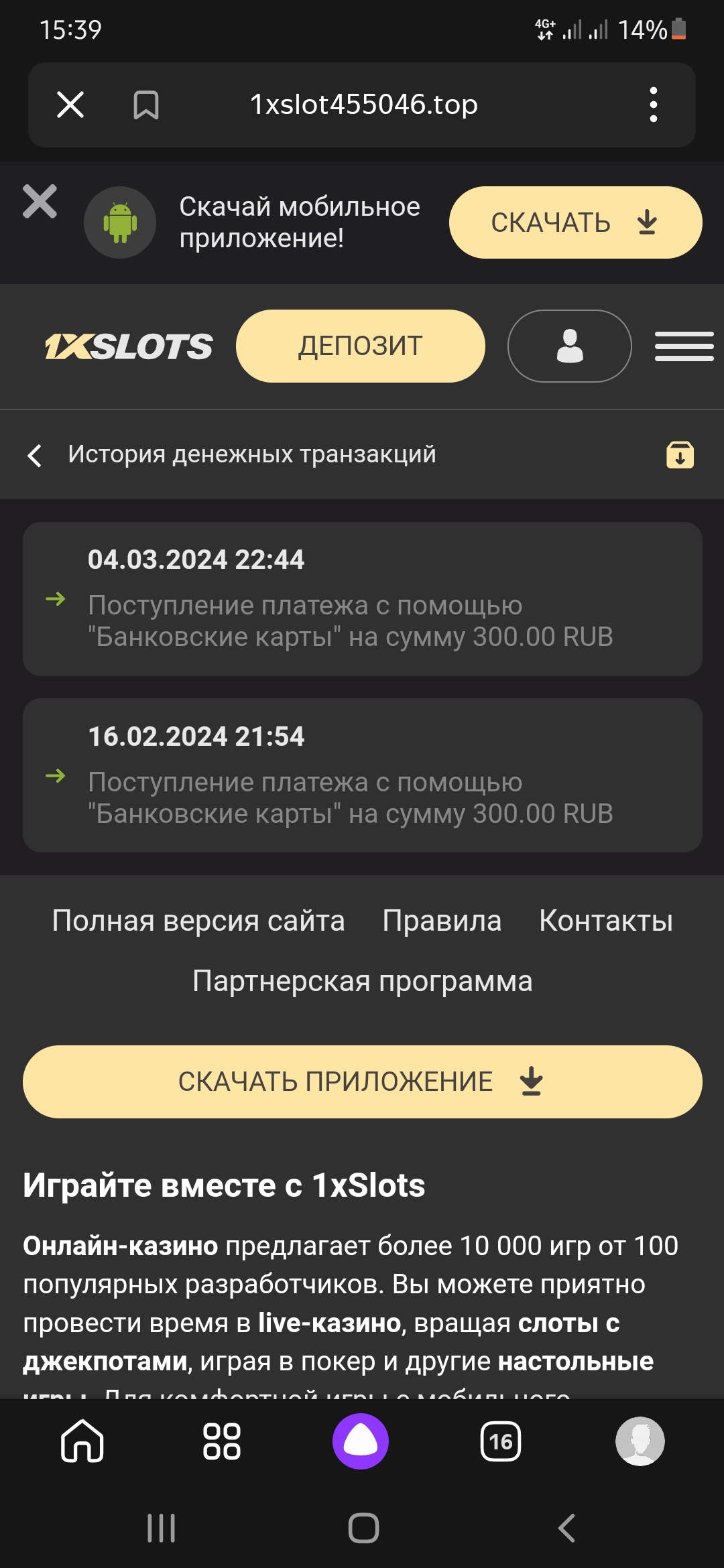Go back from transaction history
The image size is (724, 1568).
(x=35, y=455)
